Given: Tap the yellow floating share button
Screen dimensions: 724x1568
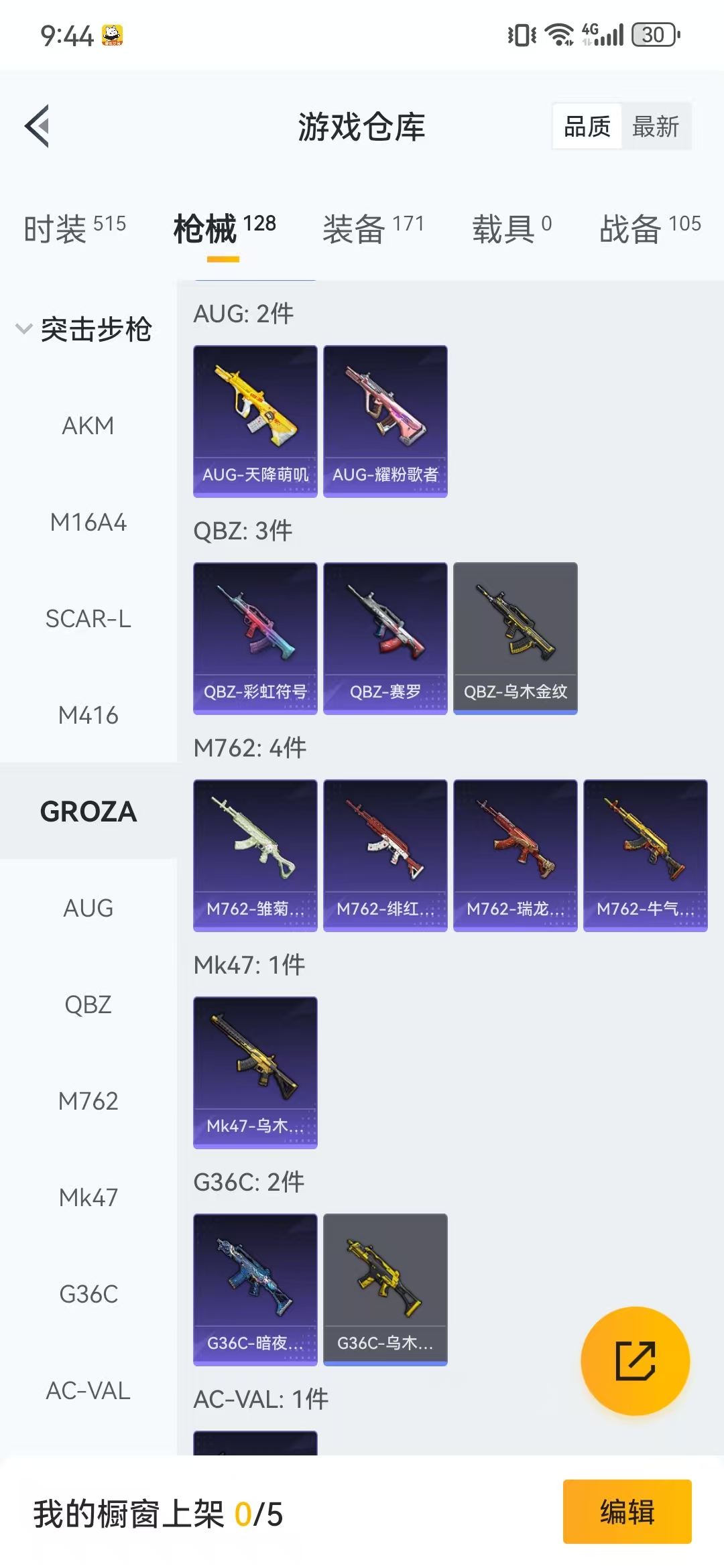Looking at the screenshot, I should 636,1360.
